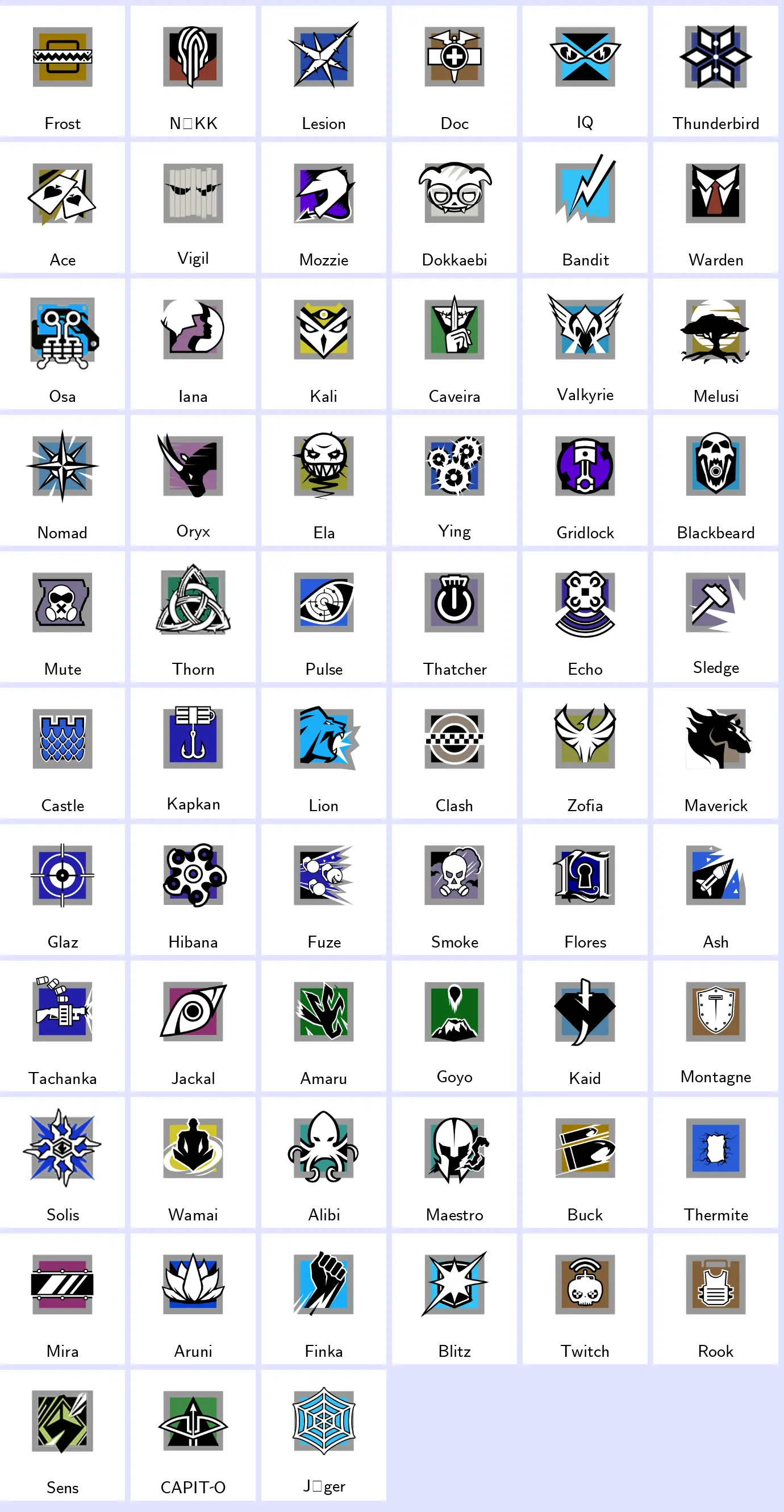
Task: Choose the Tachanka tile
Action: point(62,1025)
